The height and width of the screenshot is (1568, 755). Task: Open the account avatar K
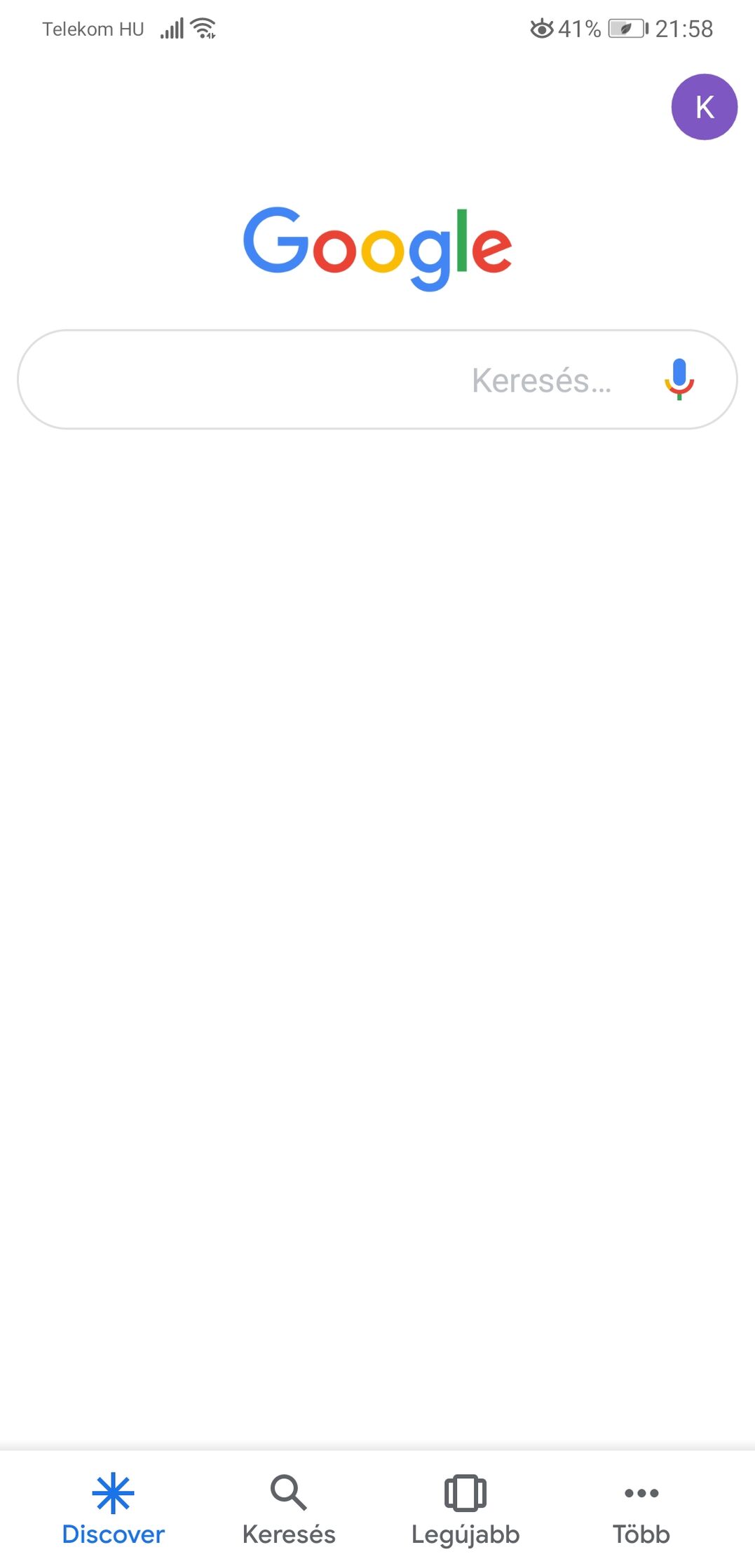[x=704, y=106]
